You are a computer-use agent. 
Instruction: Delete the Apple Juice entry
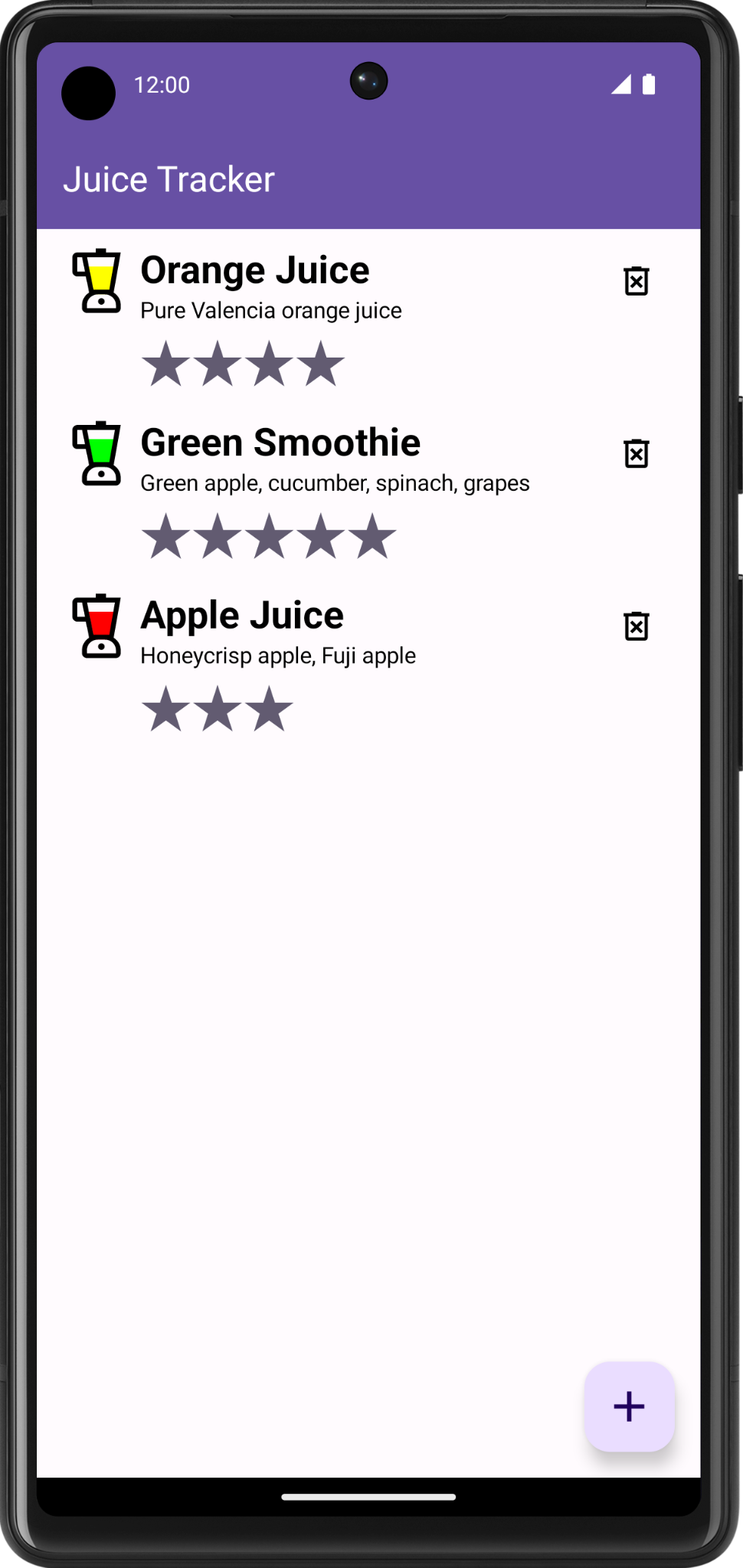pos(637,626)
